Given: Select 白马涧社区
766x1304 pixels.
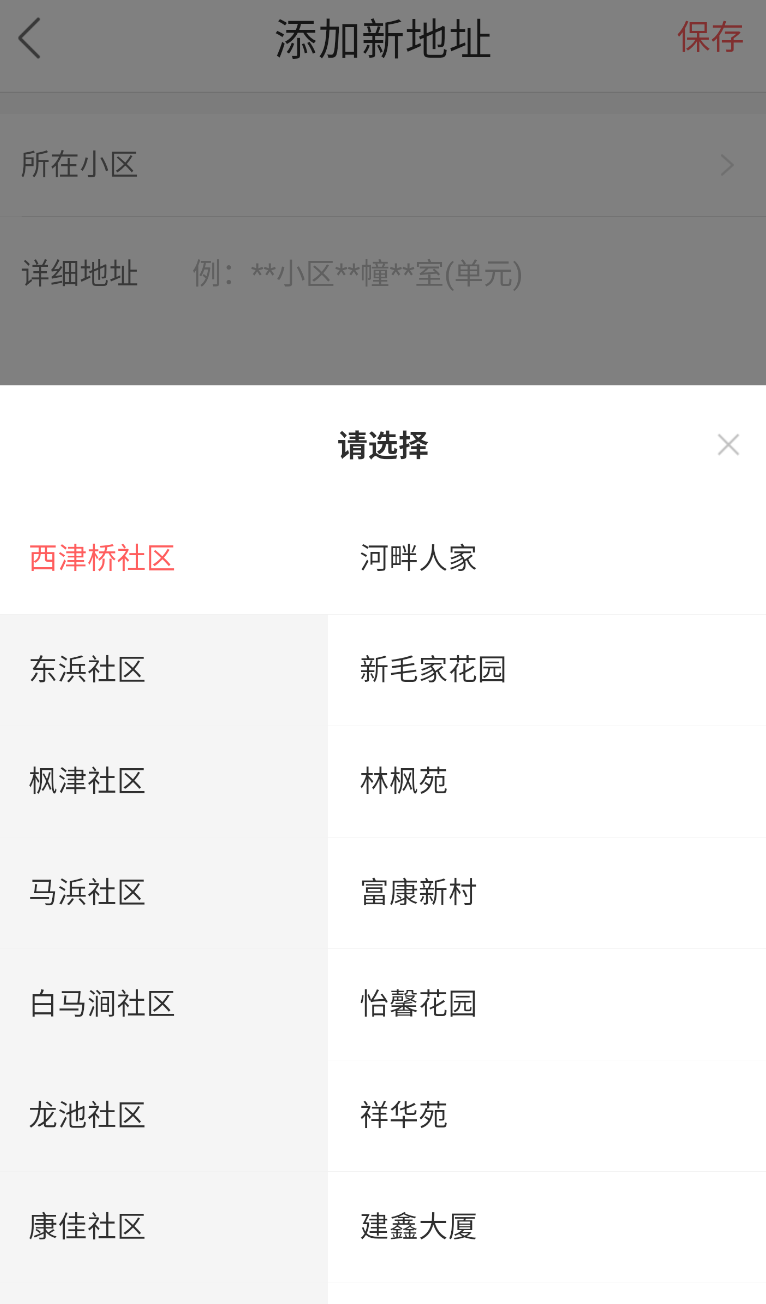Looking at the screenshot, I should pyautogui.click(x=164, y=1003).
